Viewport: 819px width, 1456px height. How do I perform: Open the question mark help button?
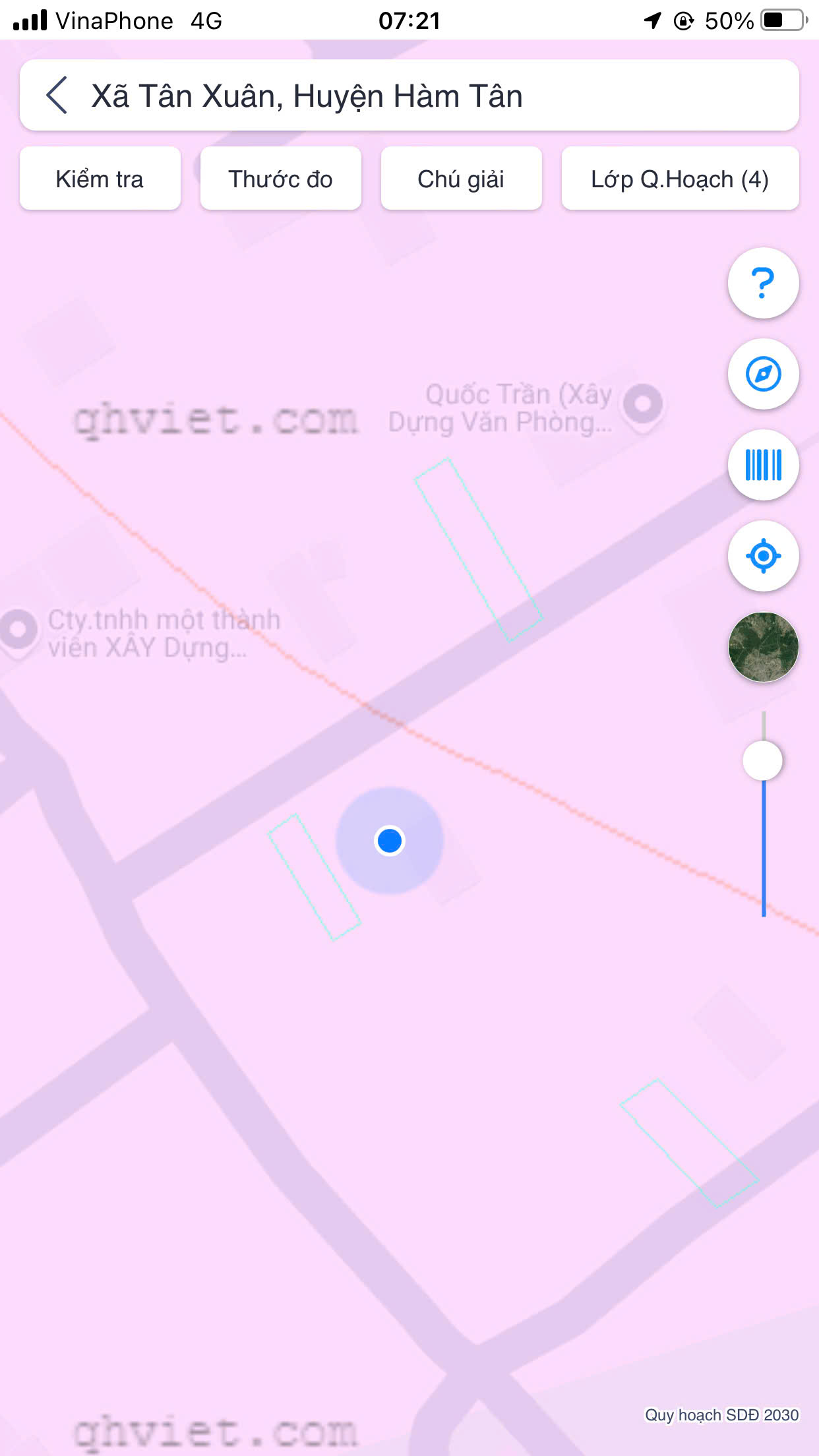click(763, 283)
